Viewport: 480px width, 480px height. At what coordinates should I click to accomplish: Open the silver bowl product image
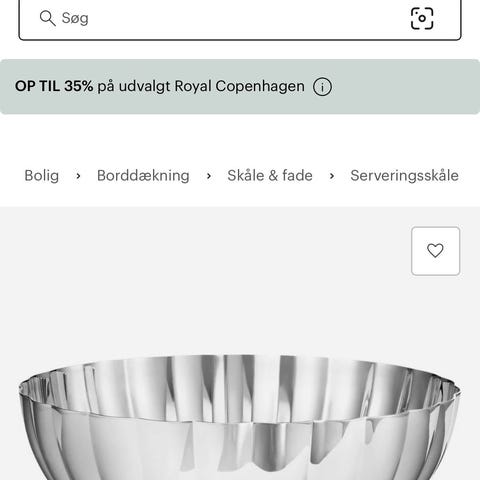240,417
